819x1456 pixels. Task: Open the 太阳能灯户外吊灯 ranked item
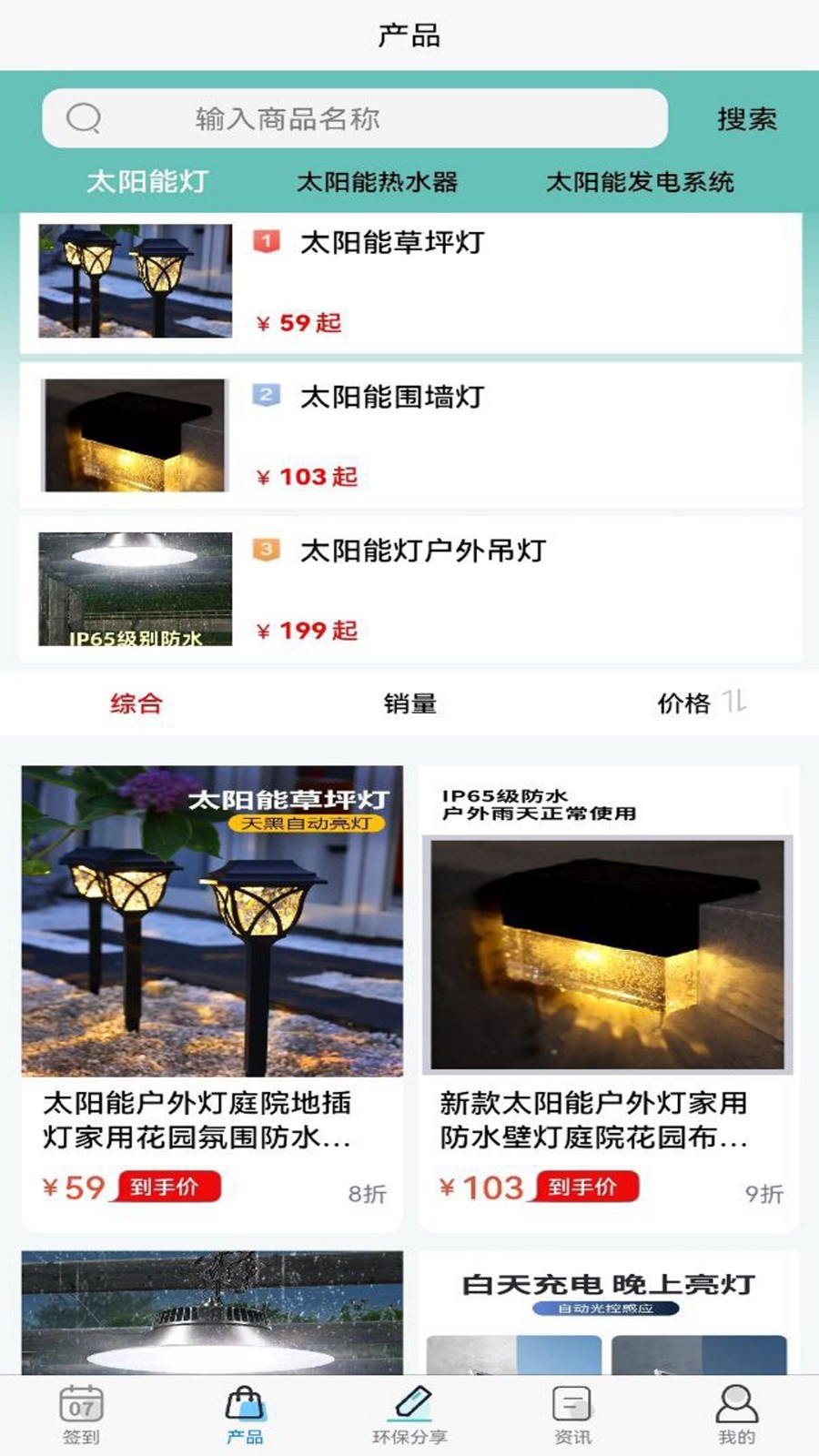pos(409,590)
